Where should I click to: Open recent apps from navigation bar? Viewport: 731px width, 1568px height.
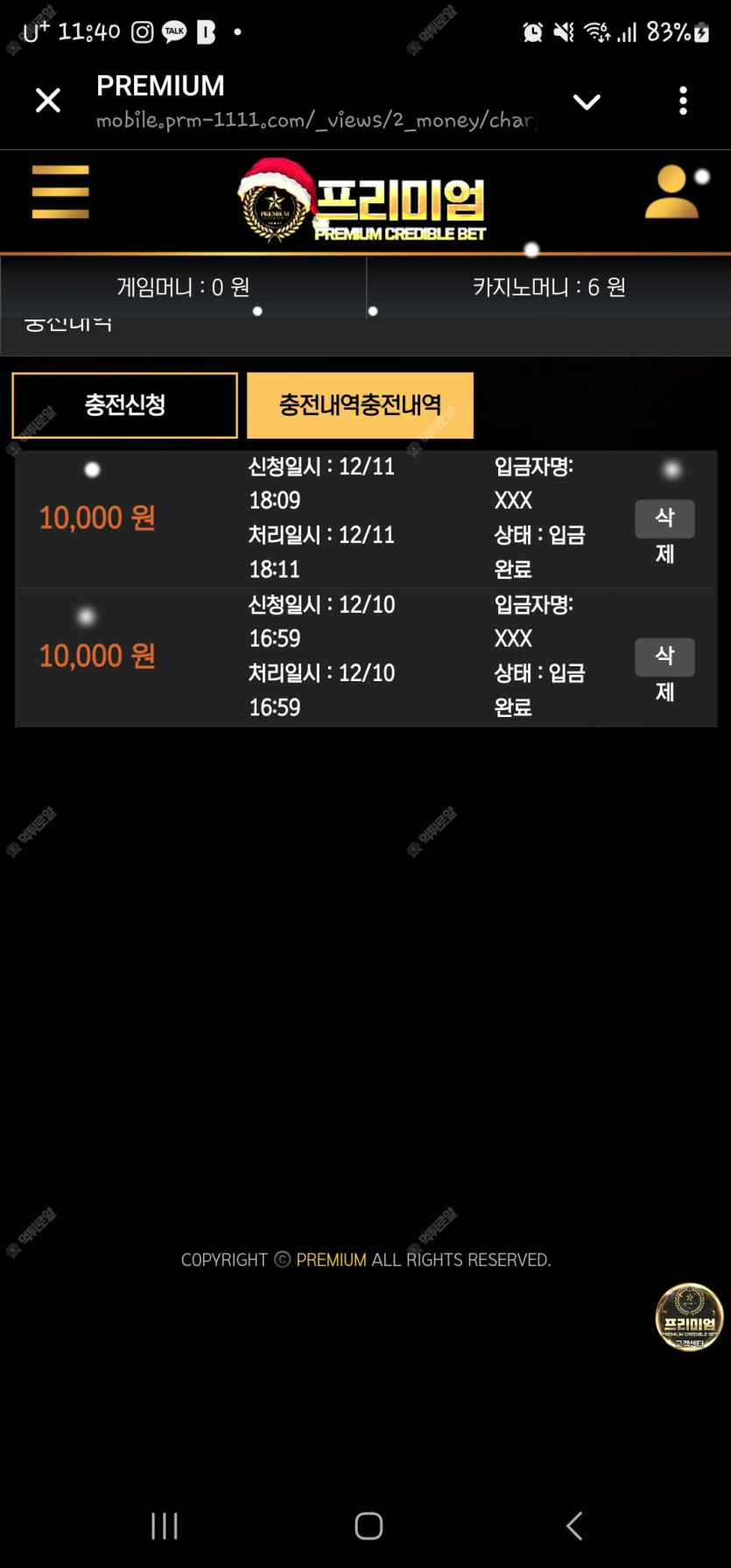click(x=164, y=1526)
